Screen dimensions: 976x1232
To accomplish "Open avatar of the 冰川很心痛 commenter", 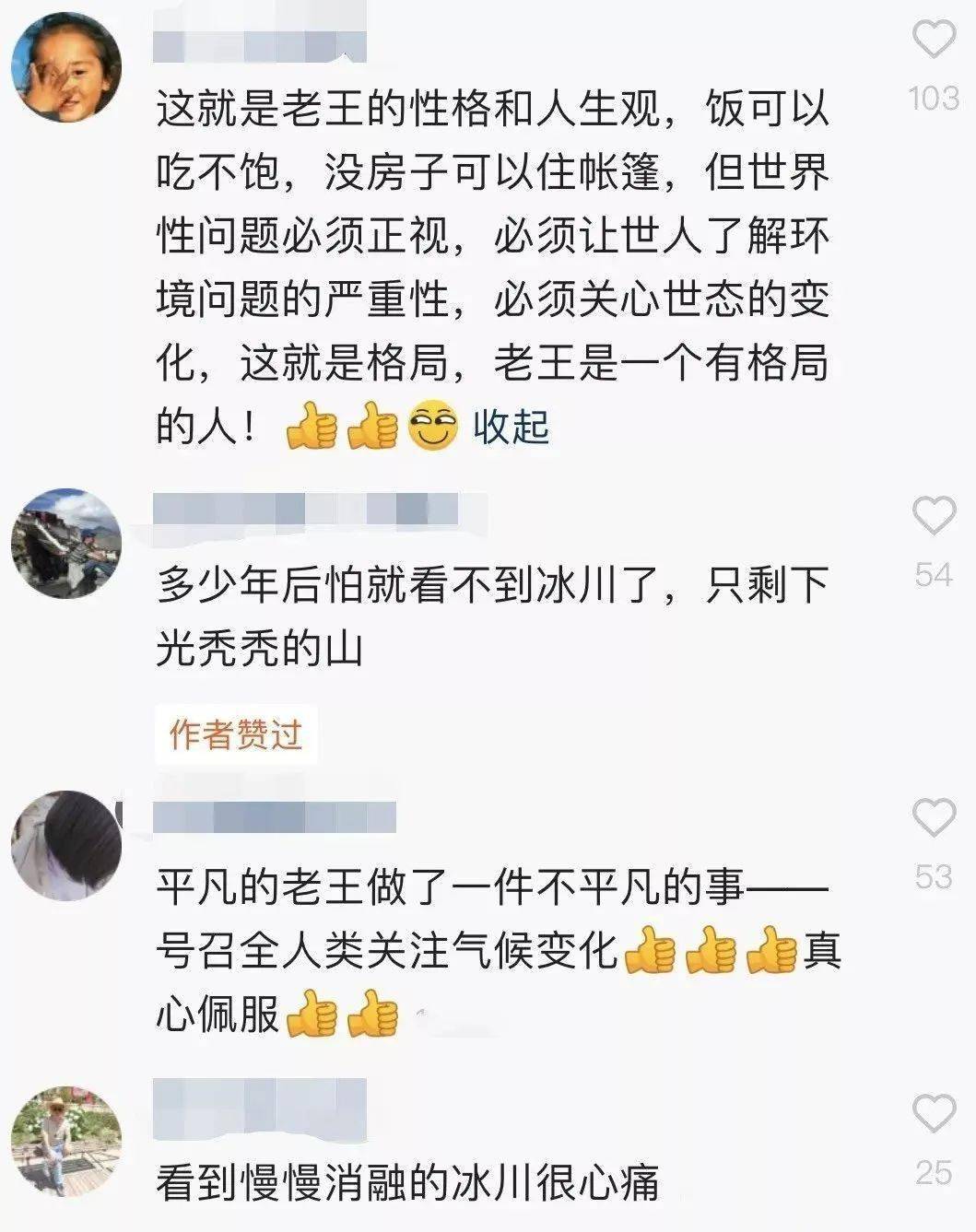I will [66, 1142].
